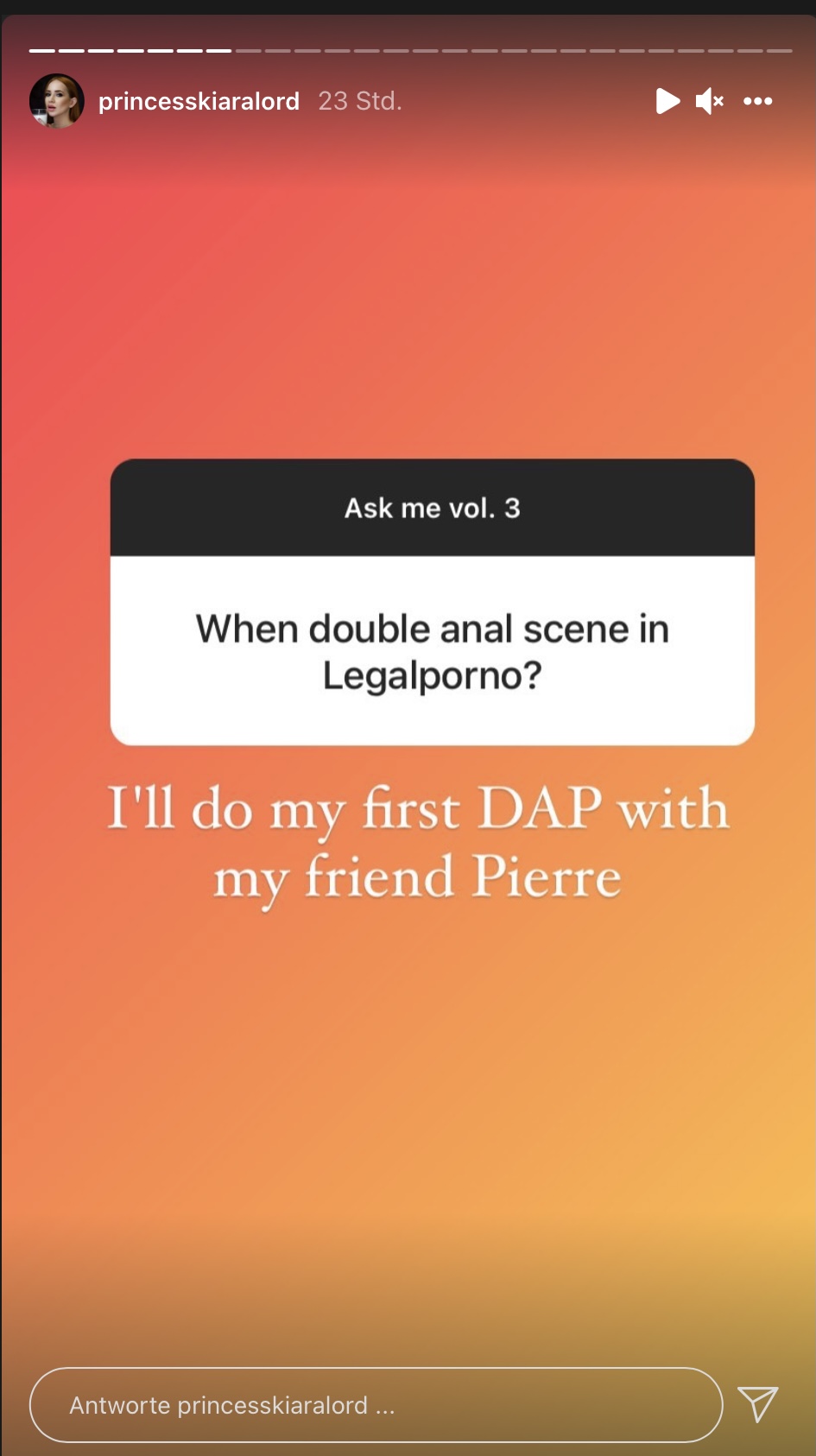The image size is (816, 1456).
Task: Resume story playback
Action: [667, 101]
